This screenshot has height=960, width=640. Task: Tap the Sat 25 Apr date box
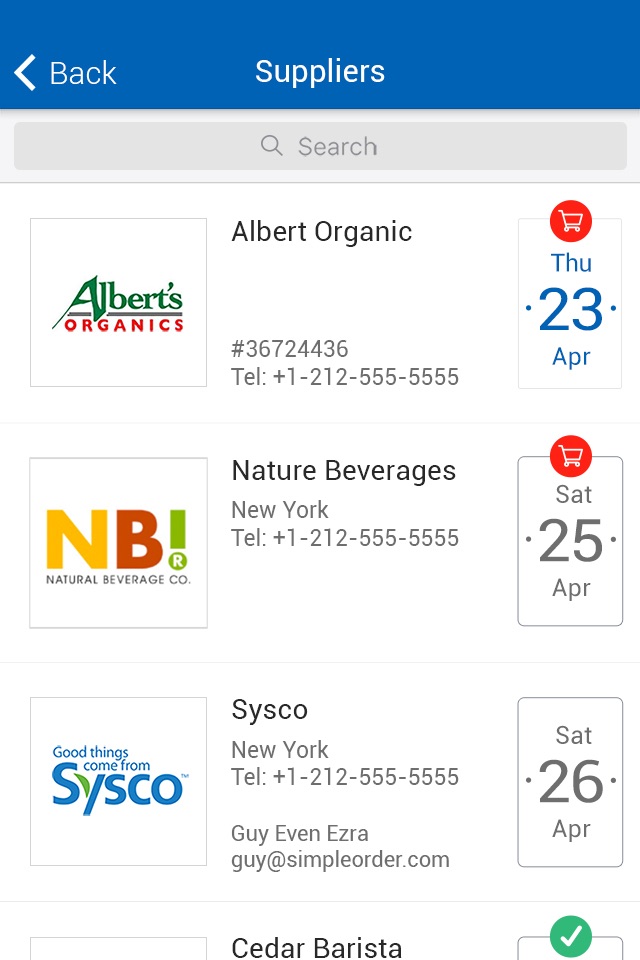click(x=570, y=541)
